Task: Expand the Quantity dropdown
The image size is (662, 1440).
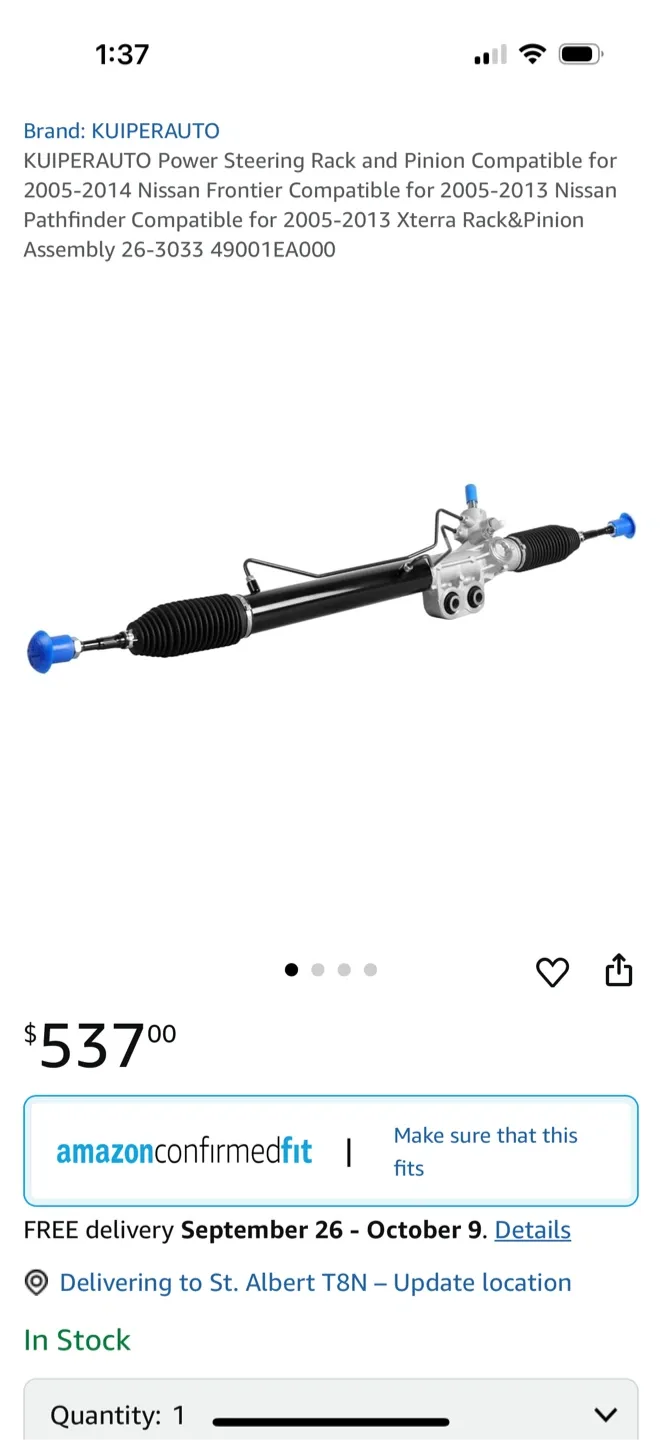Action: (x=330, y=1414)
